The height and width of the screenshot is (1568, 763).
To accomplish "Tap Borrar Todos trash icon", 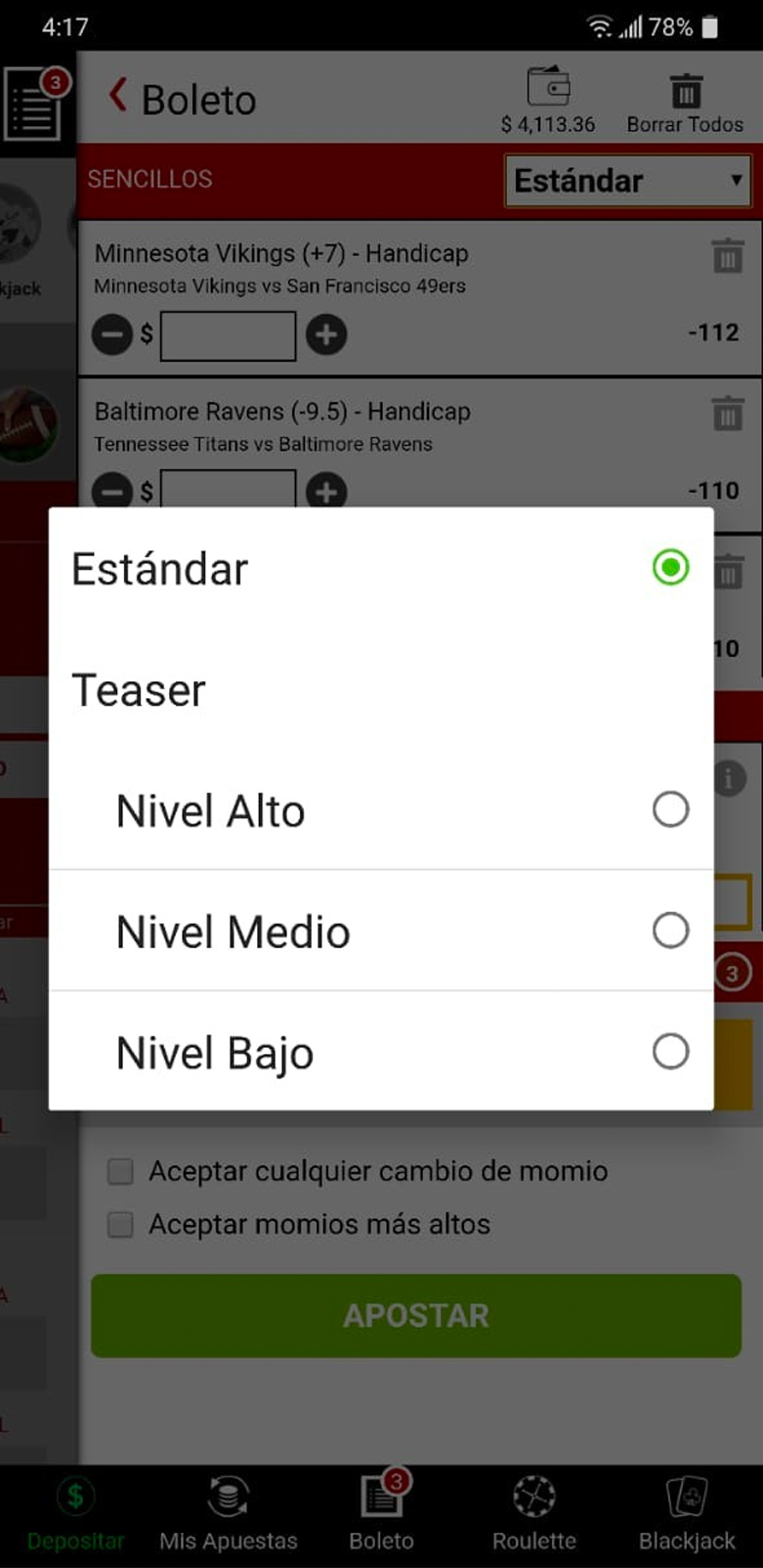I will 686,92.
